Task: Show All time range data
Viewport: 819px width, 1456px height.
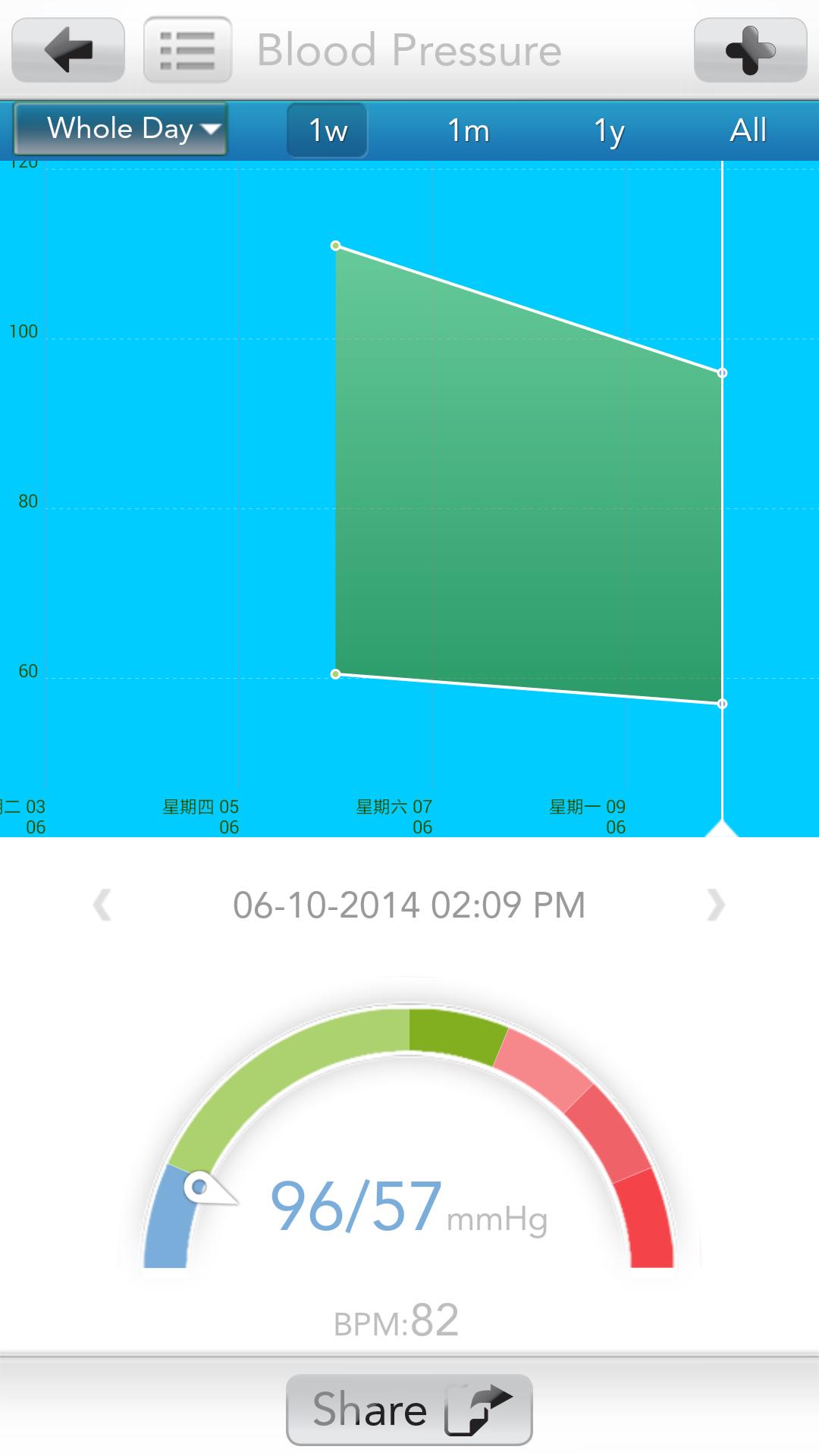Action: [748, 130]
